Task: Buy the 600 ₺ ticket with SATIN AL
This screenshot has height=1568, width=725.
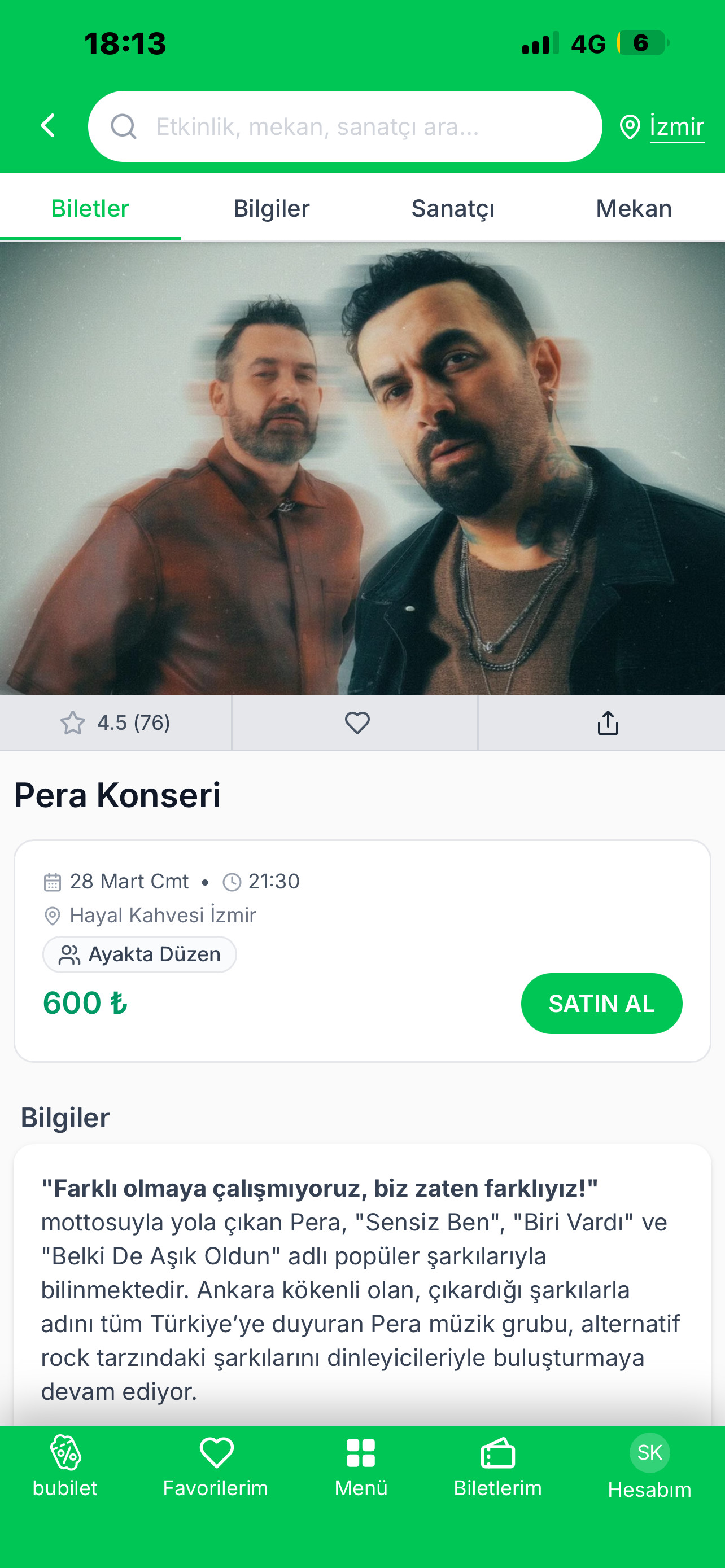Action: pyautogui.click(x=601, y=1003)
